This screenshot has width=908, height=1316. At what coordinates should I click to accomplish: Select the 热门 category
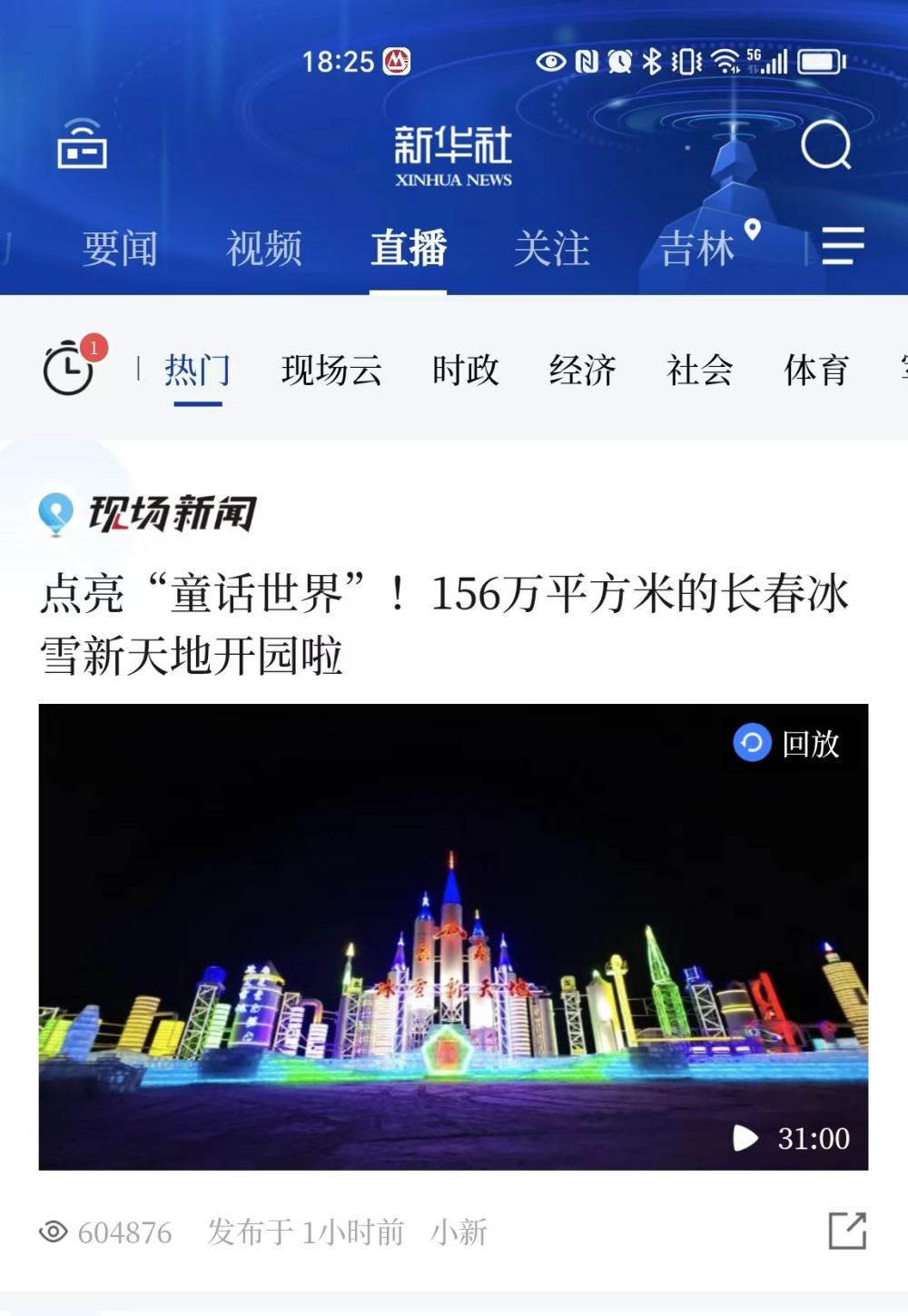point(197,371)
